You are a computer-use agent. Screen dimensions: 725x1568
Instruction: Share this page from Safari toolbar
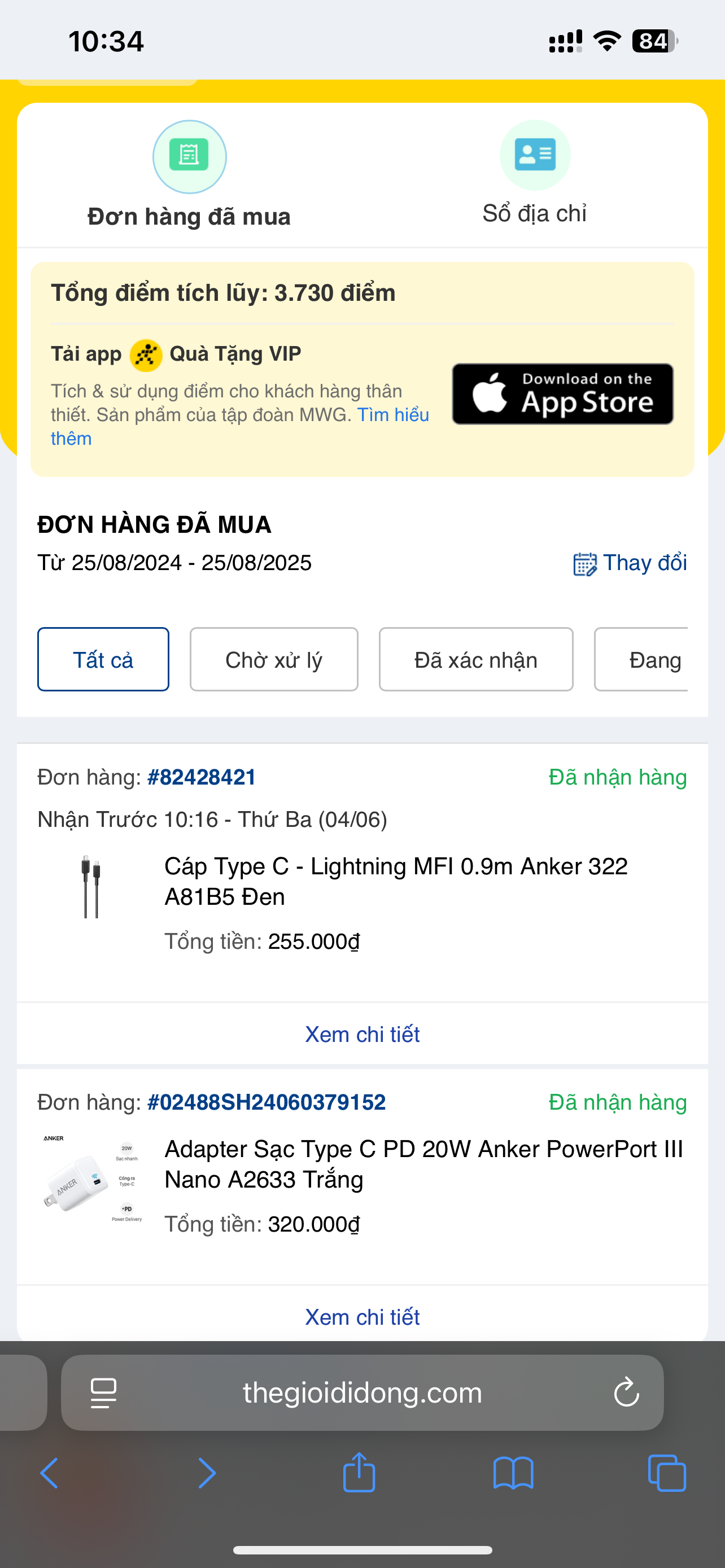point(359,1473)
